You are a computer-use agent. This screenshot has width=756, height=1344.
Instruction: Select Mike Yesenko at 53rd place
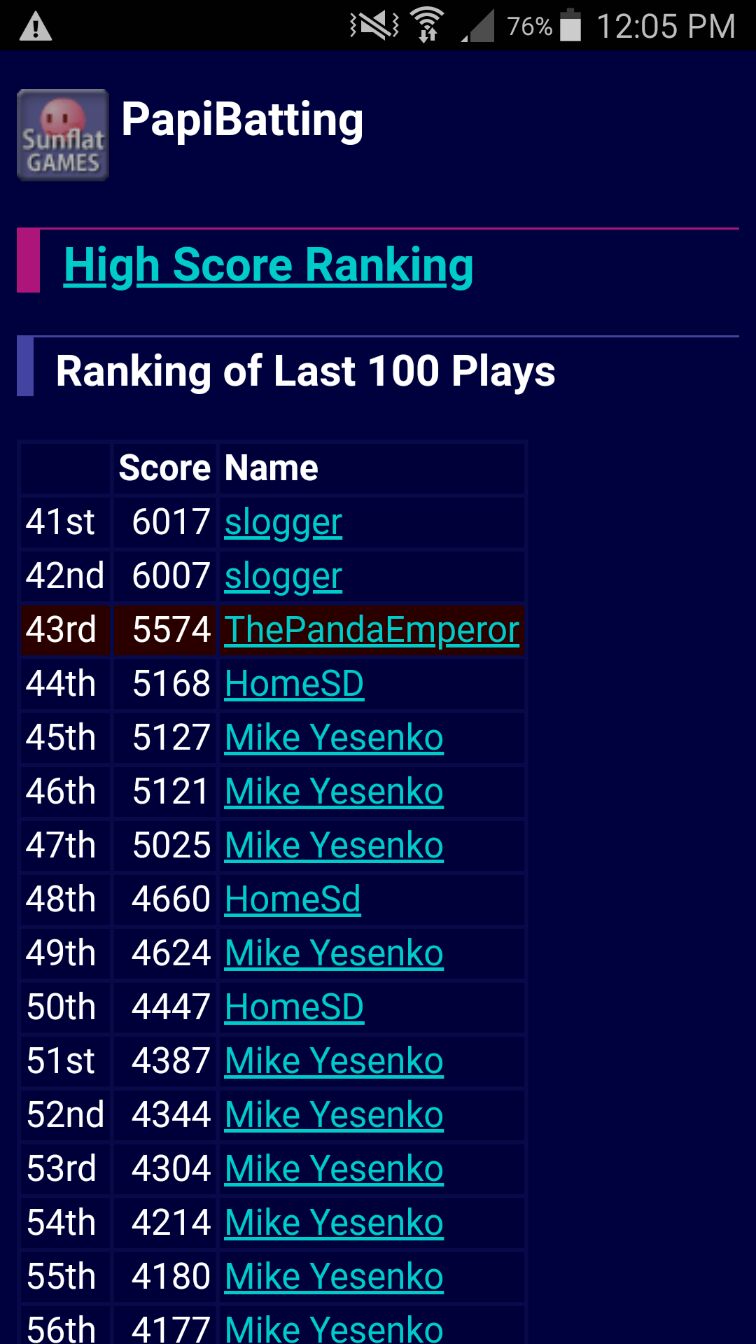click(334, 1170)
